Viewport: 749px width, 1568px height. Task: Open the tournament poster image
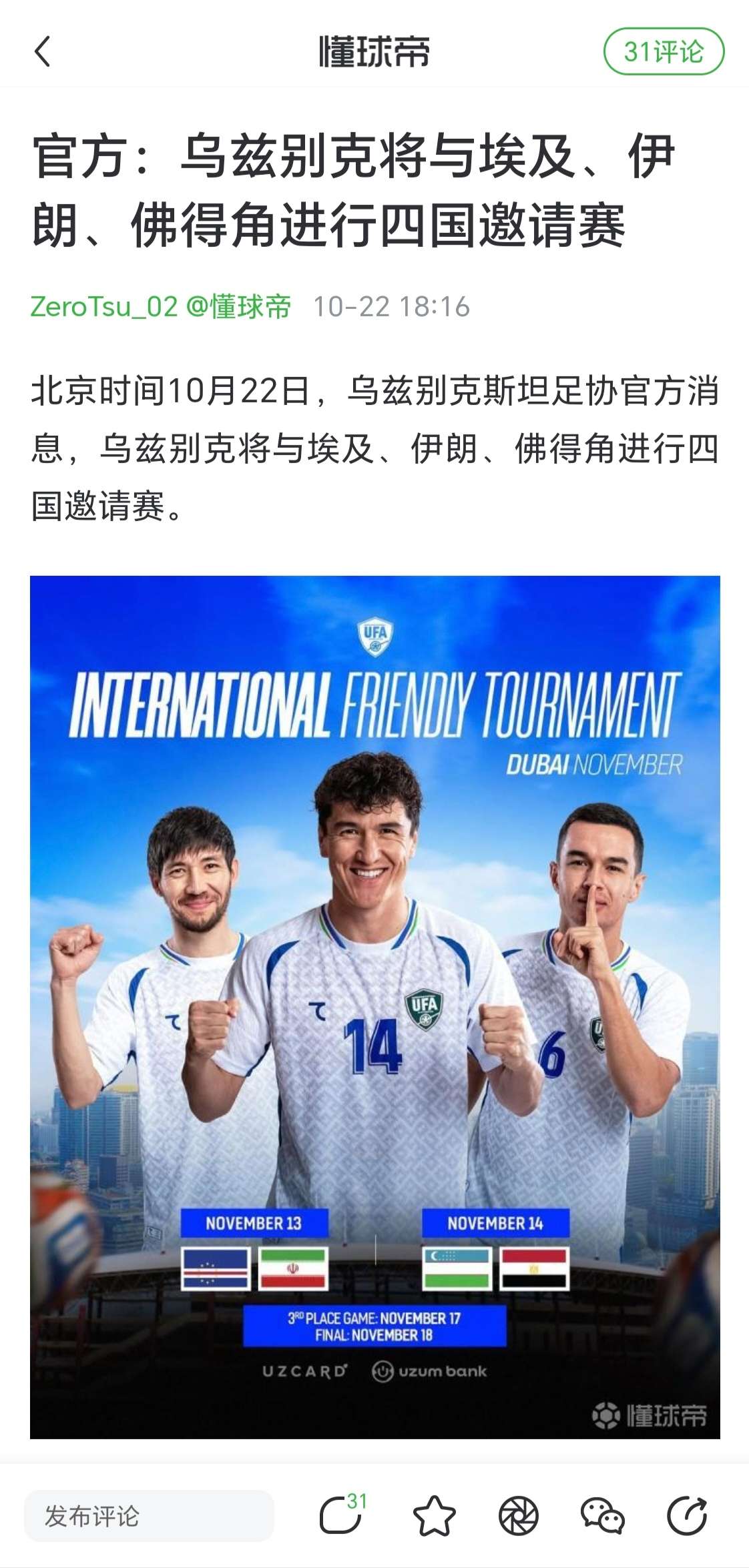374,1006
